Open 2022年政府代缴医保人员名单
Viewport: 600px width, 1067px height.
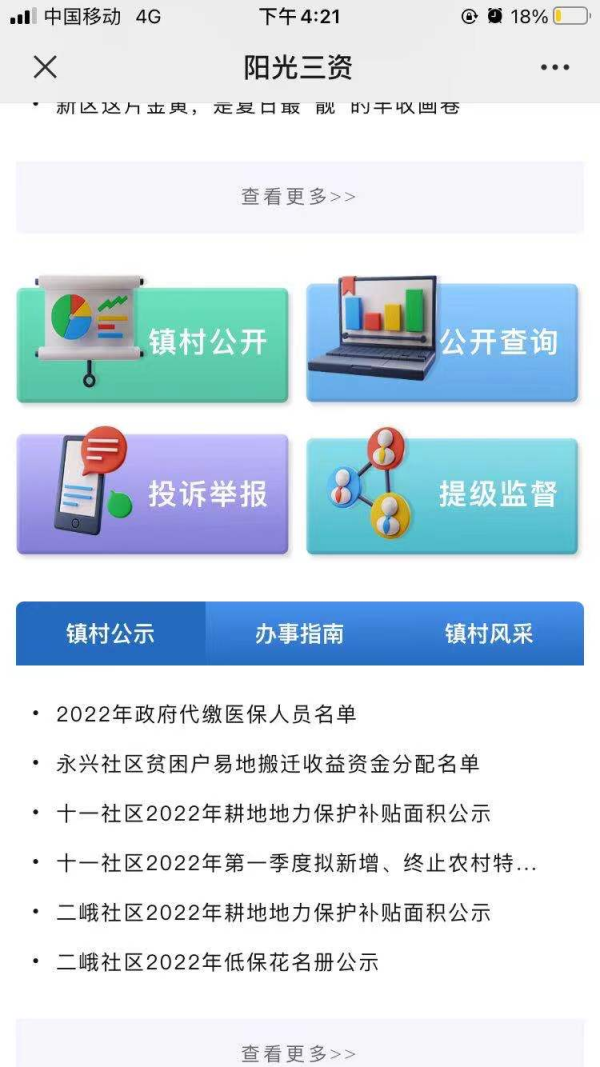[x=206, y=714]
